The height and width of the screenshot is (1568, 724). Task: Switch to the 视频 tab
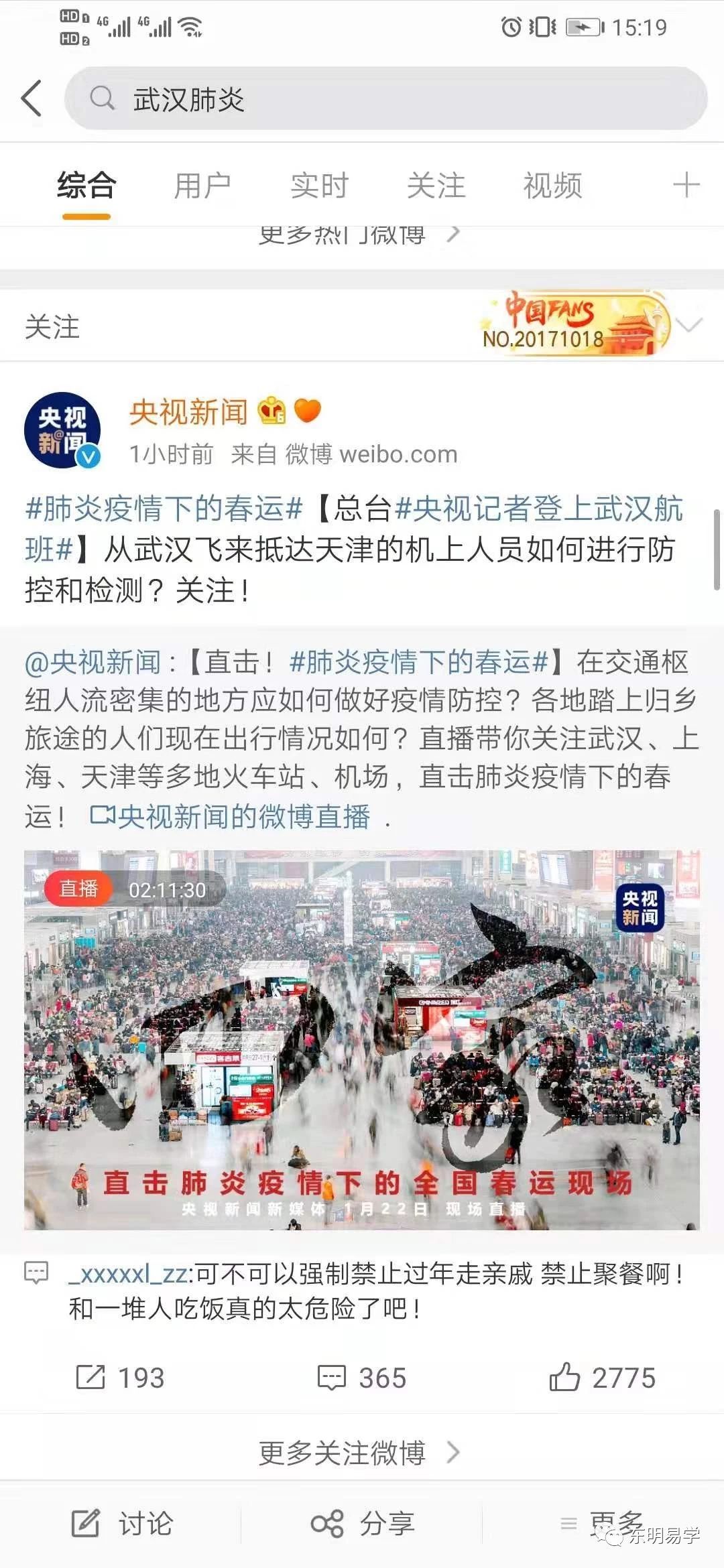tap(552, 186)
